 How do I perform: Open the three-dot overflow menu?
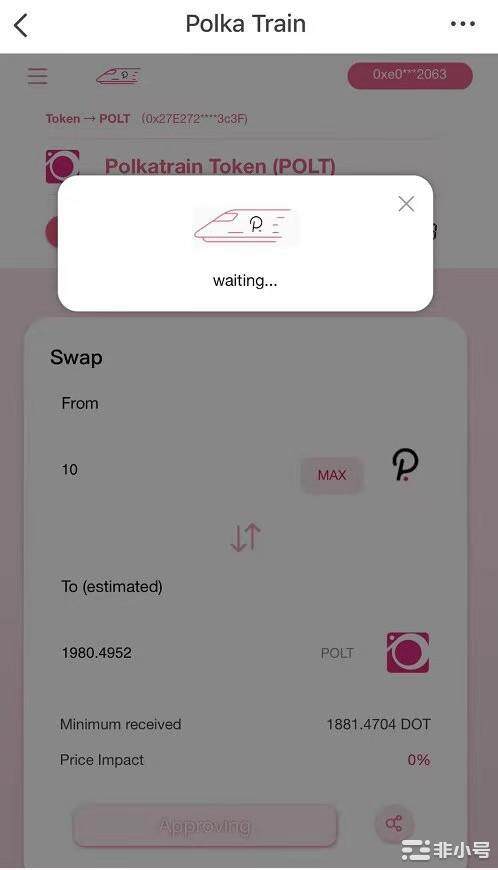pyautogui.click(x=463, y=24)
